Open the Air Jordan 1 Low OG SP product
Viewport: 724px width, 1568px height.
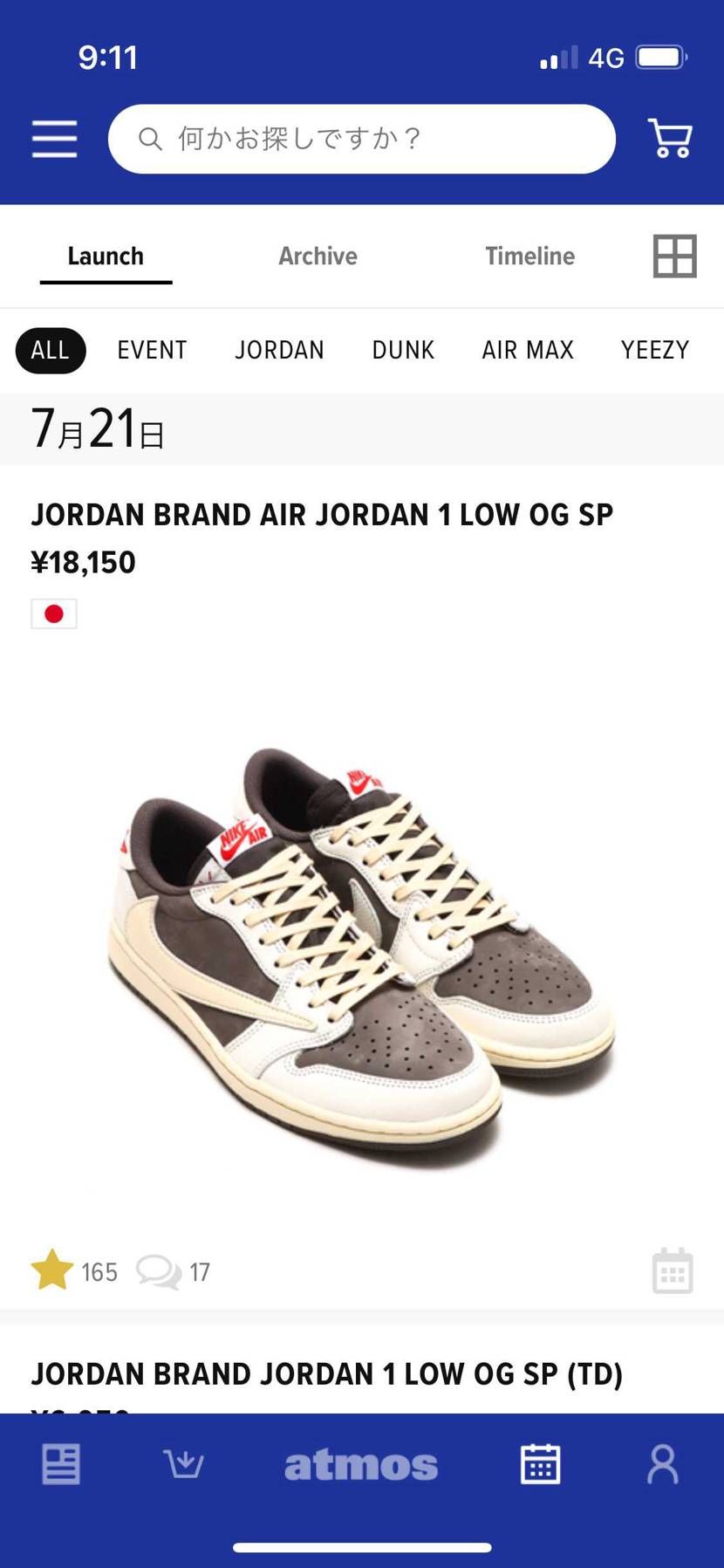click(x=361, y=951)
